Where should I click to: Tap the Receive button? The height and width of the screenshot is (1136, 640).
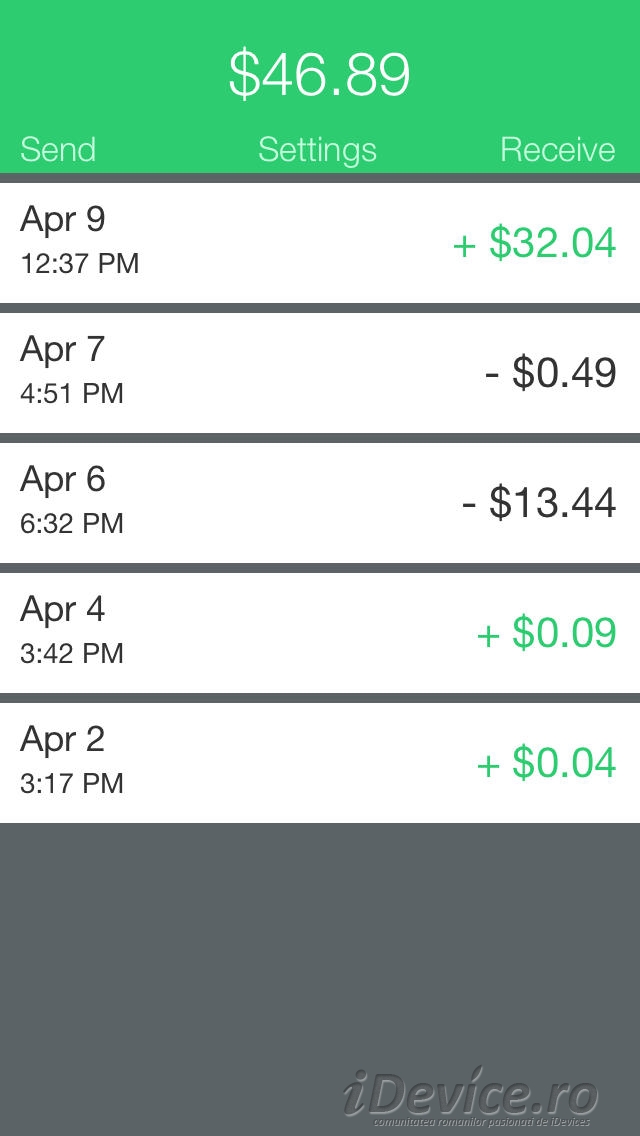tap(557, 150)
